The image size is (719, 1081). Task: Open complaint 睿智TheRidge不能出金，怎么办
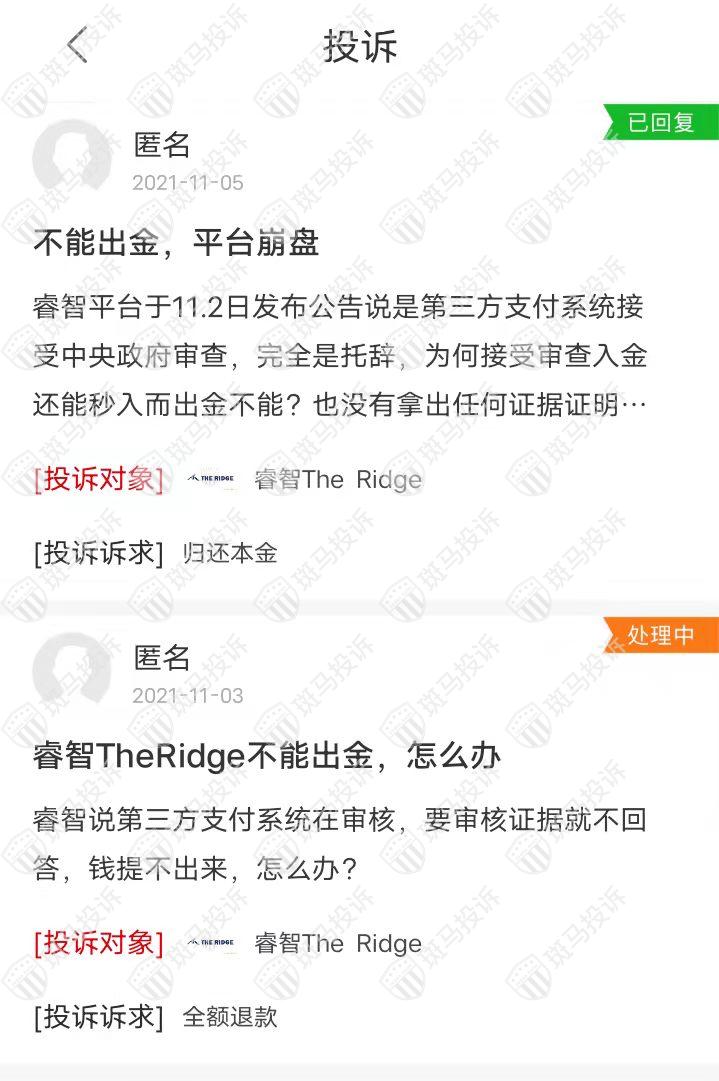point(266,756)
